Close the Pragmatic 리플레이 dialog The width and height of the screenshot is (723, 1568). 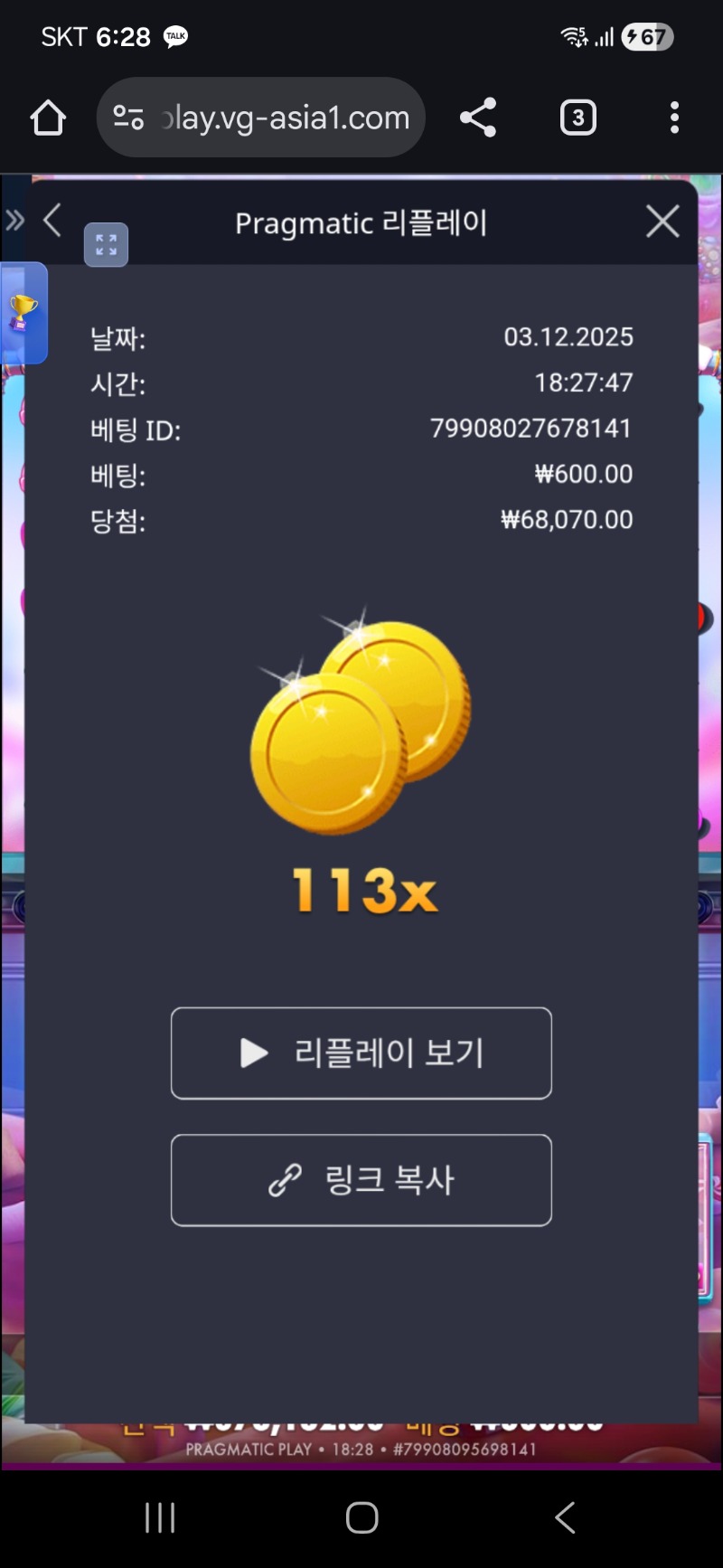click(662, 222)
